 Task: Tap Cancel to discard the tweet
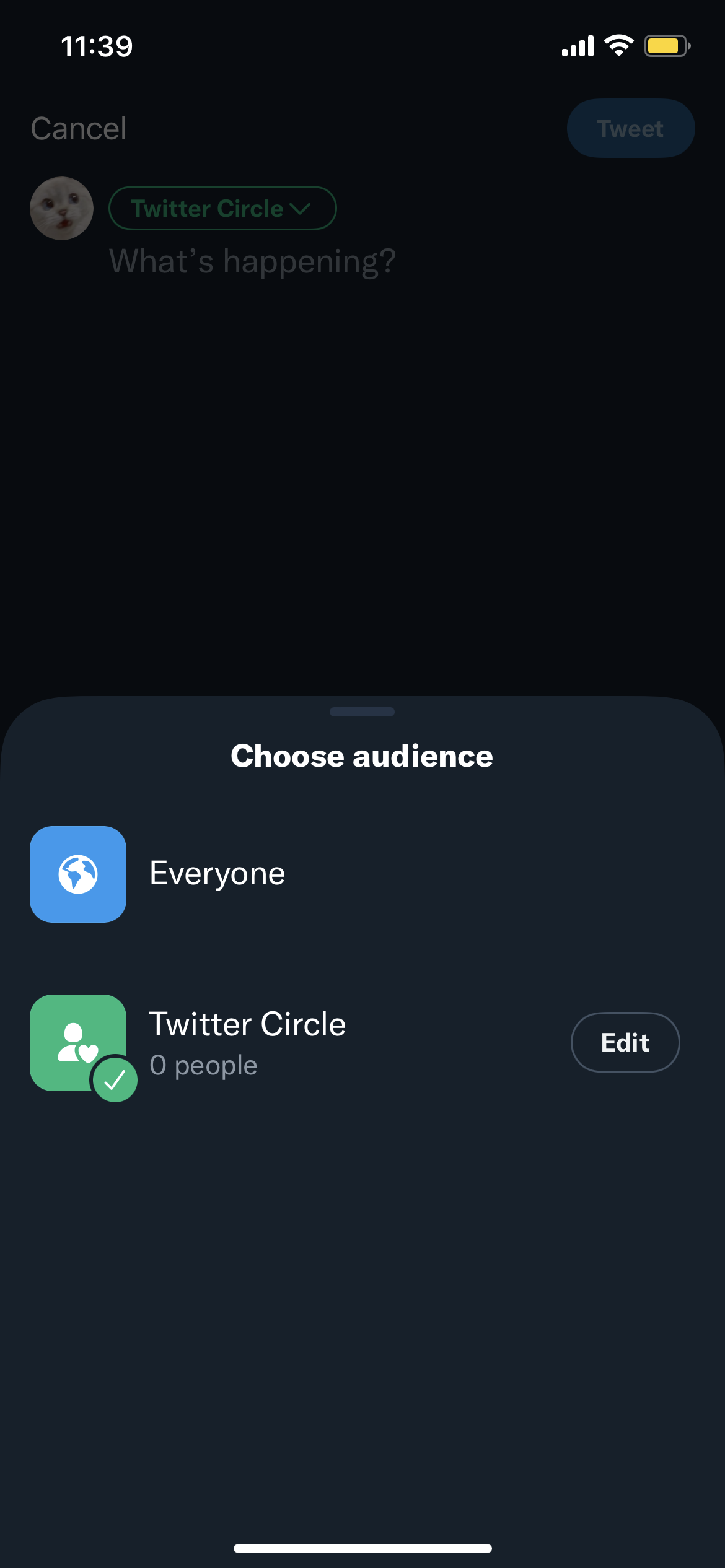tap(78, 128)
